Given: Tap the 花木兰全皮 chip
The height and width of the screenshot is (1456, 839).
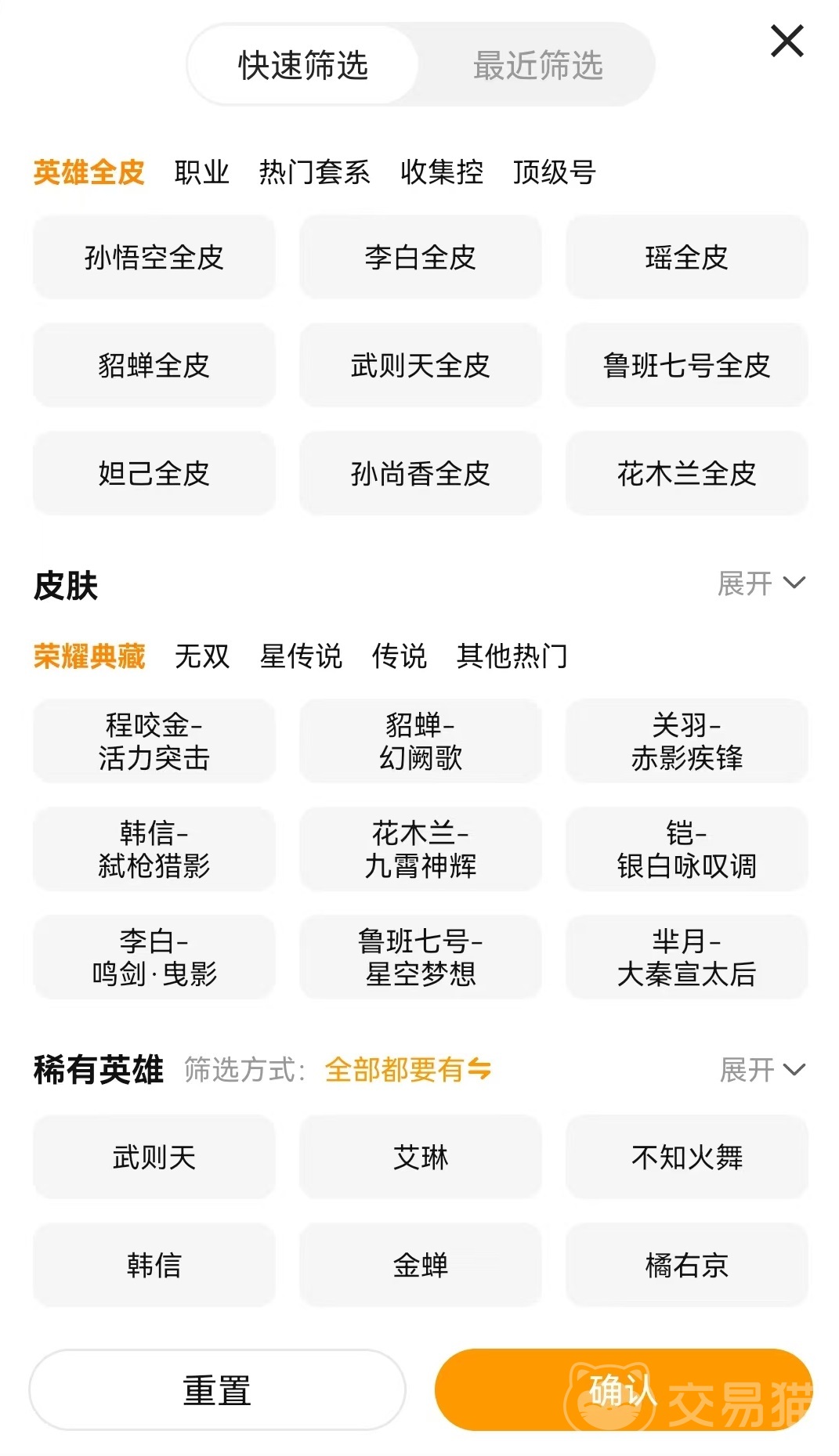Looking at the screenshot, I should (x=686, y=473).
